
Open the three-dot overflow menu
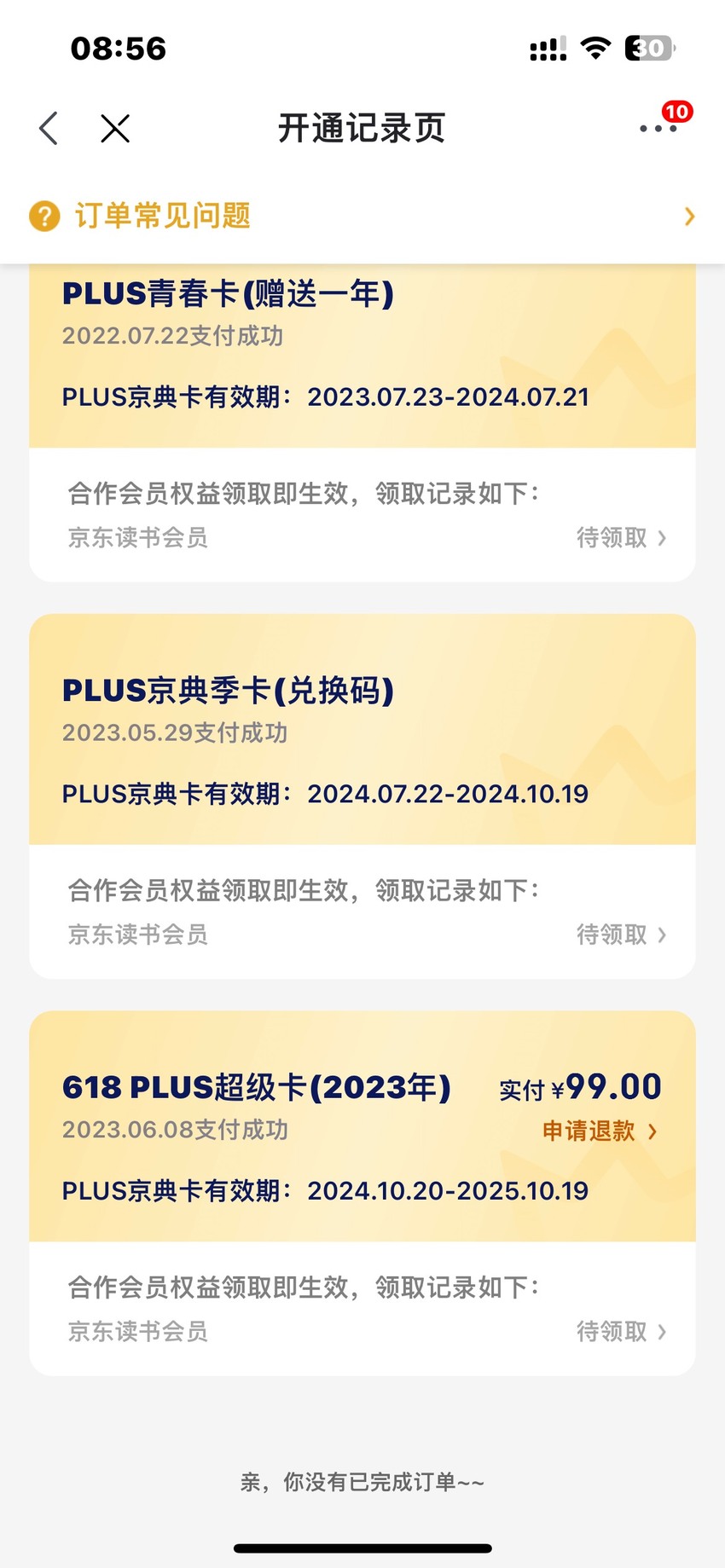[658, 129]
